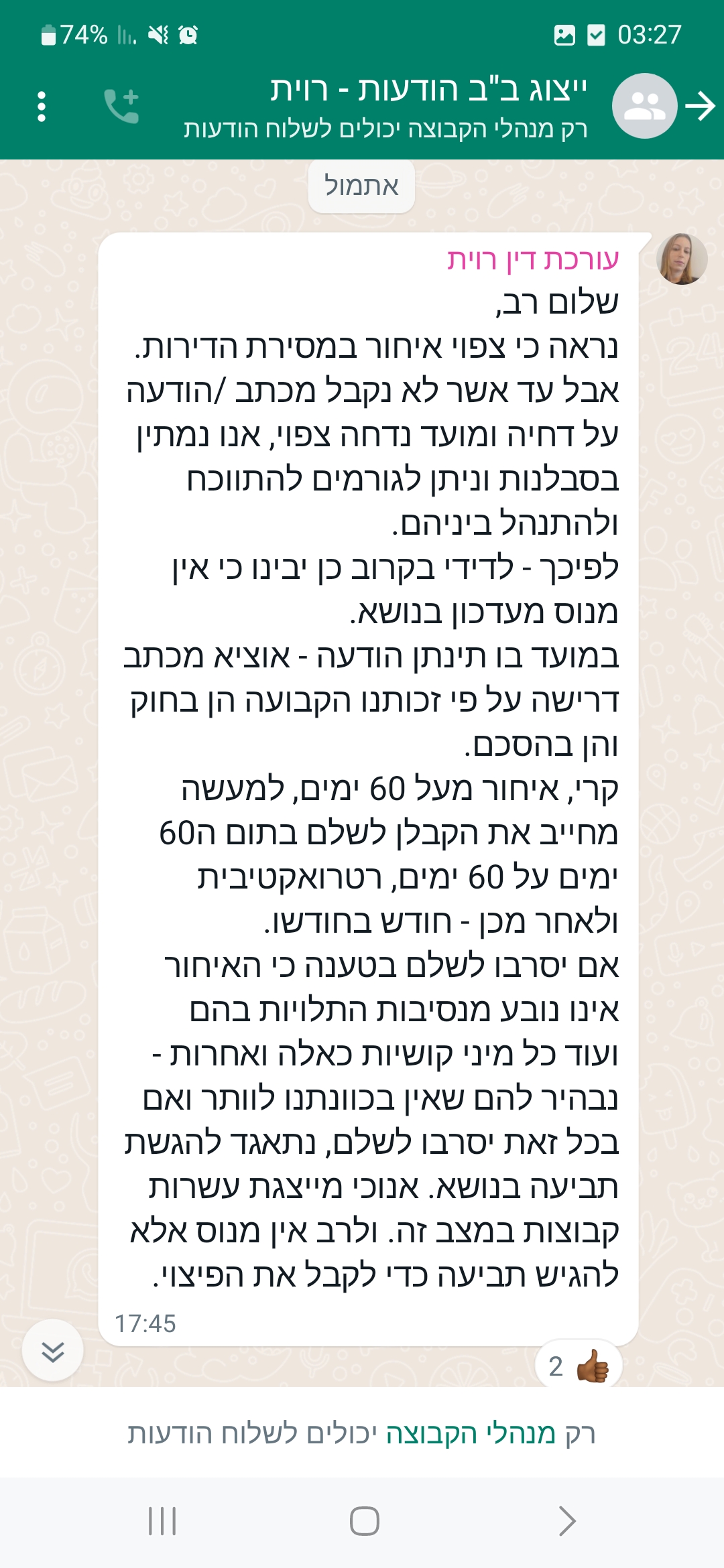The width and height of the screenshot is (724, 1568).
Task: Open group details via title ייצוג ב"ב הודעות
Action: click(x=429, y=90)
